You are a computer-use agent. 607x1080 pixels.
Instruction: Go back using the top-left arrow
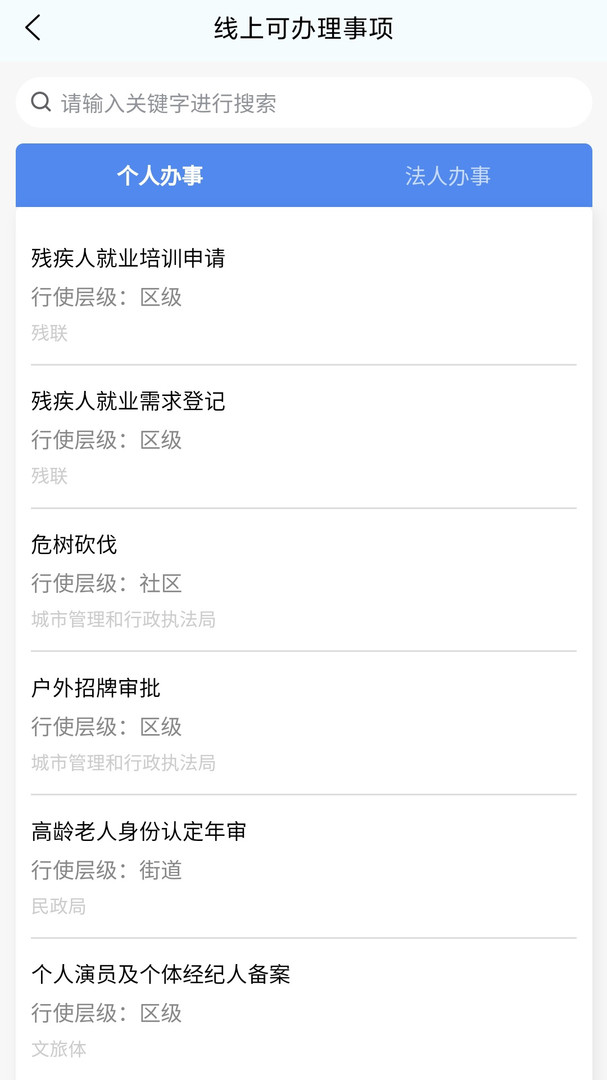[33, 28]
